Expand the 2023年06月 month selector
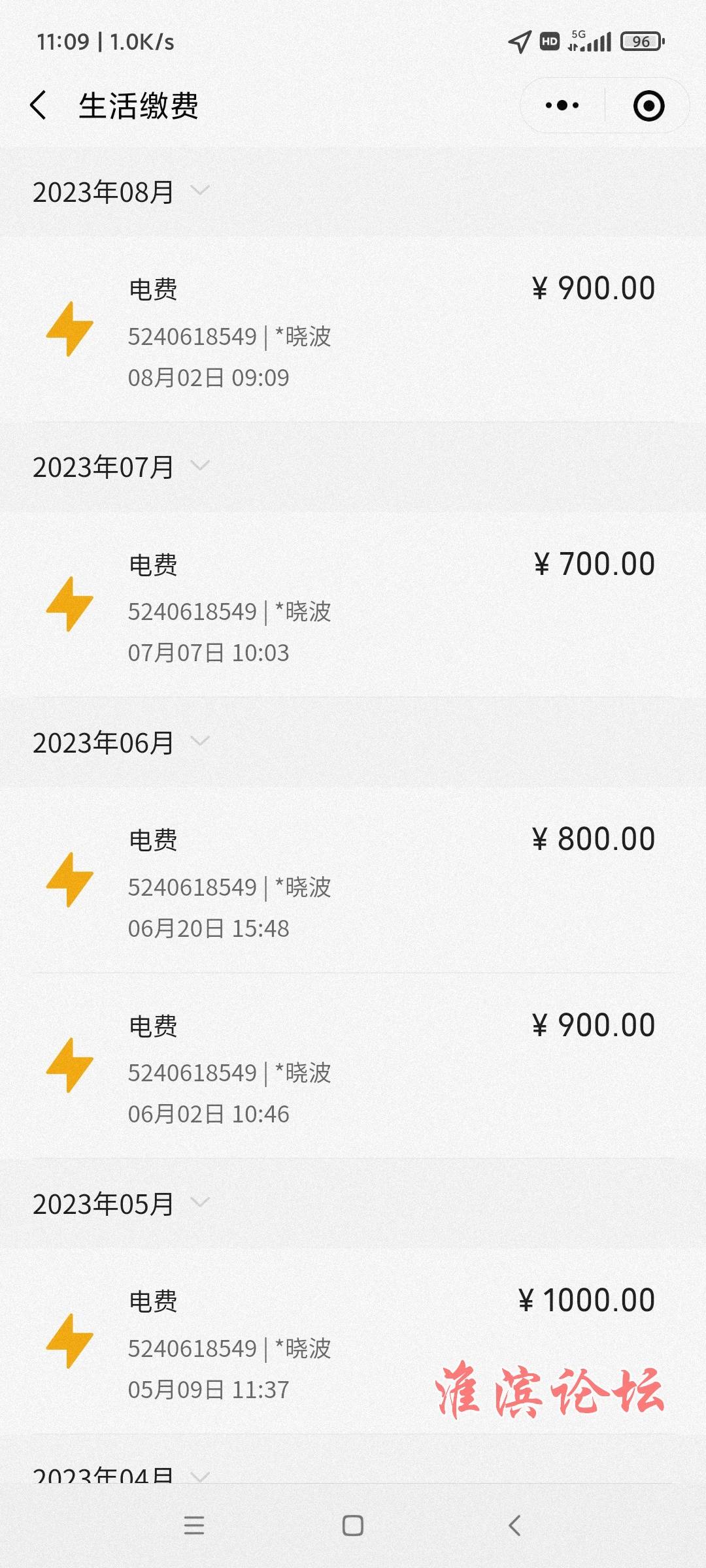The image size is (706, 1568). 122,742
